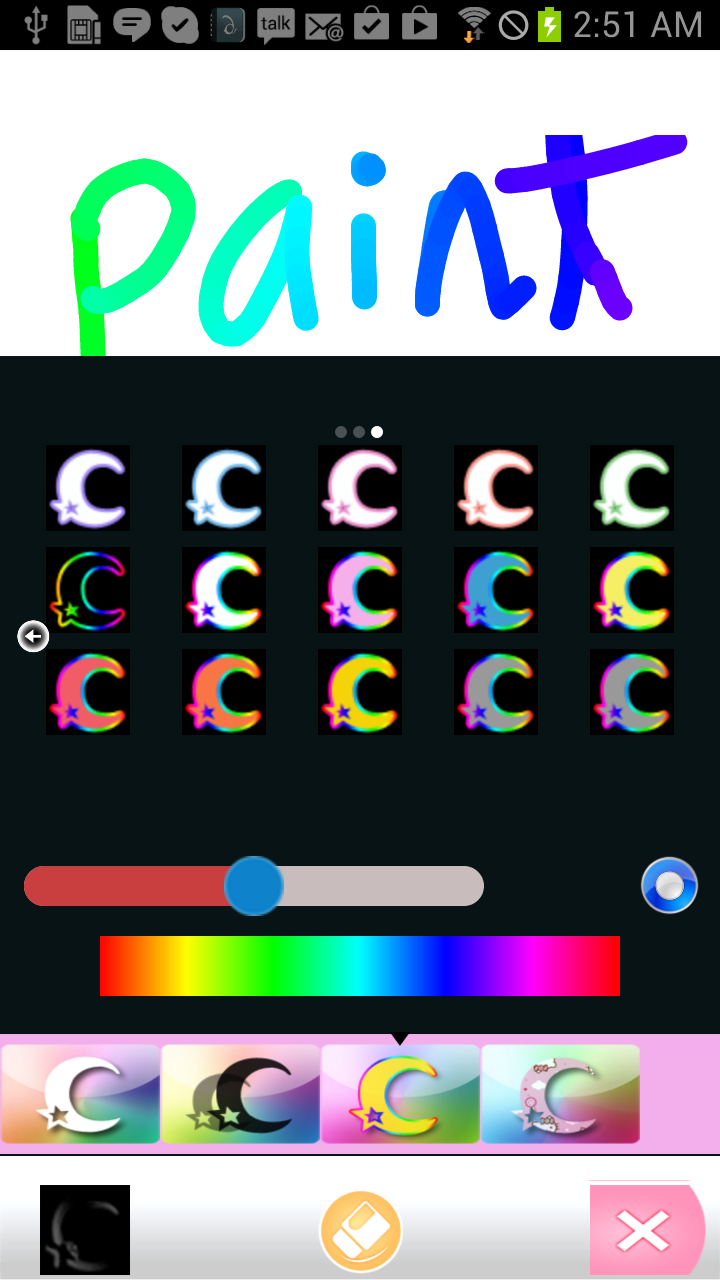Switch to the white moon brush category
This screenshot has width=720, height=1280.
click(x=81, y=1094)
